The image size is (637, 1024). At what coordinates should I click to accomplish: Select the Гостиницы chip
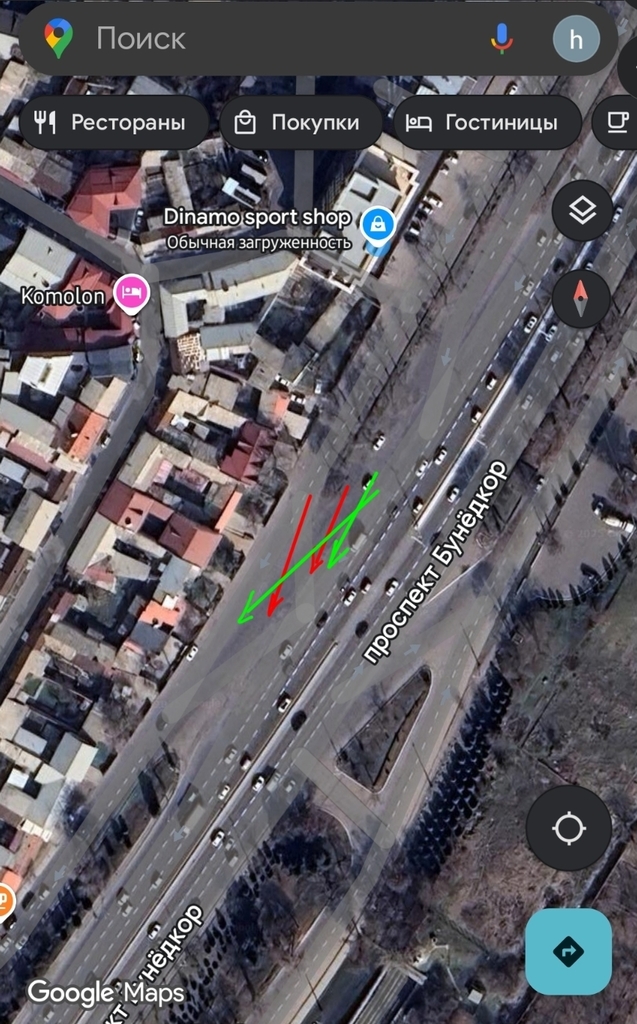coord(487,123)
